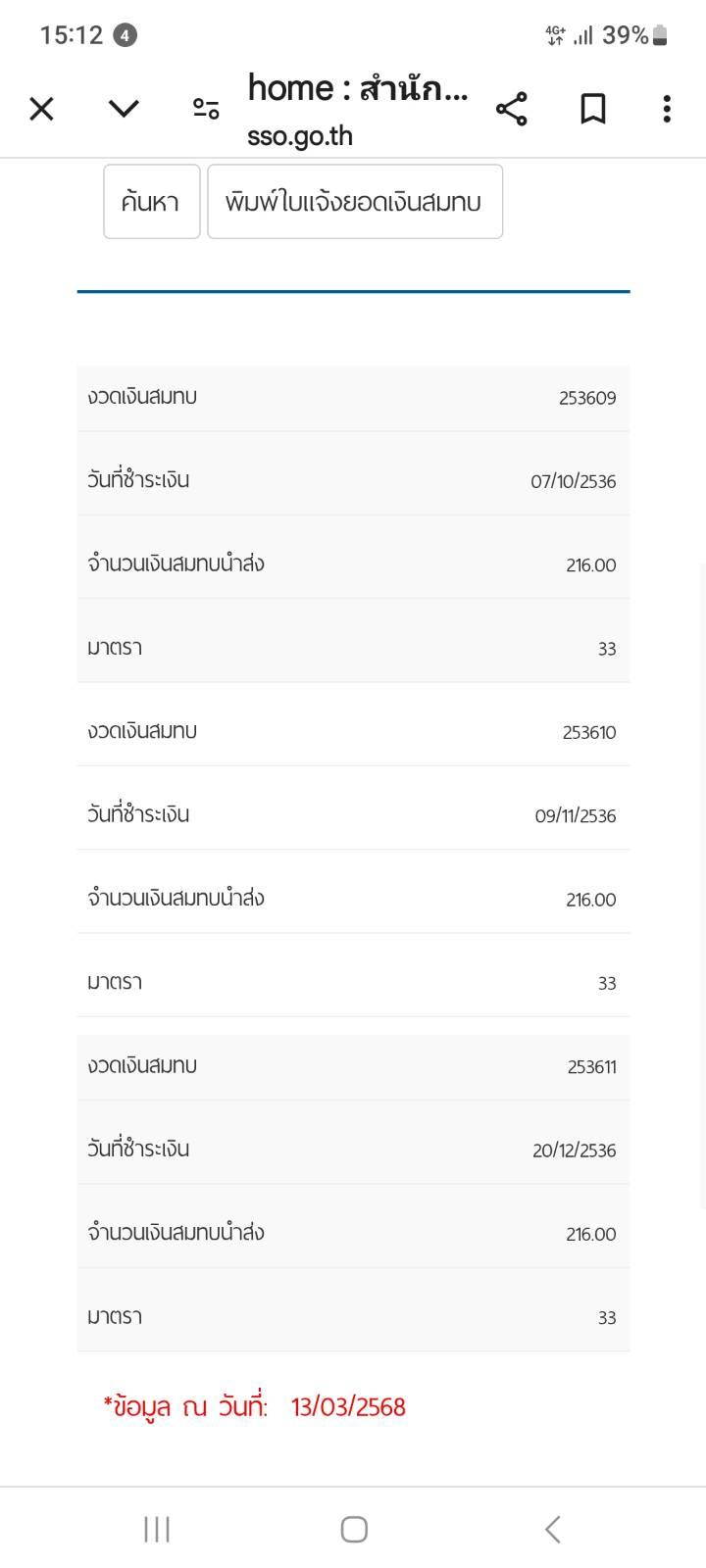Tap the ค้นหา search button
The image size is (706, 1568).
point(152,202)
